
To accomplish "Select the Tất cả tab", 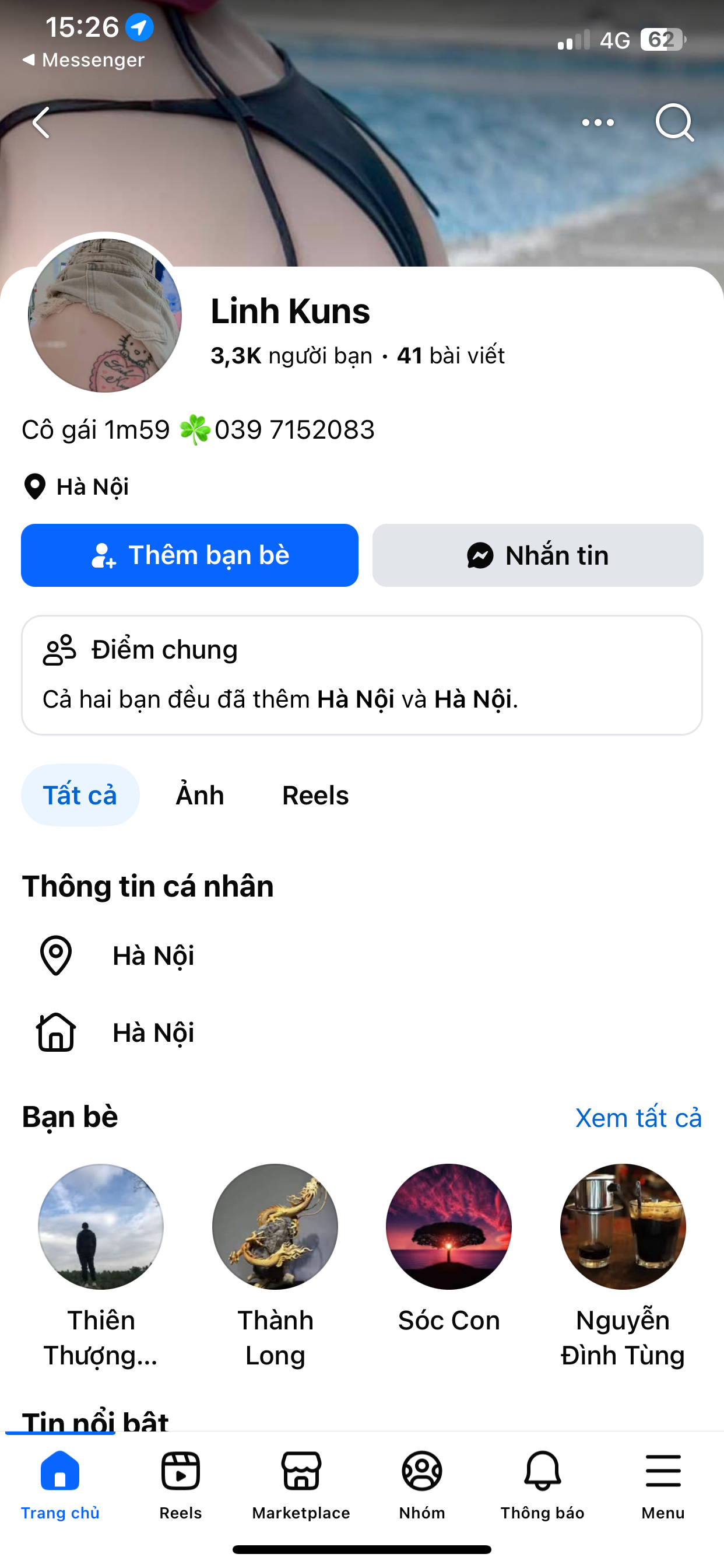I will [80, 795].
